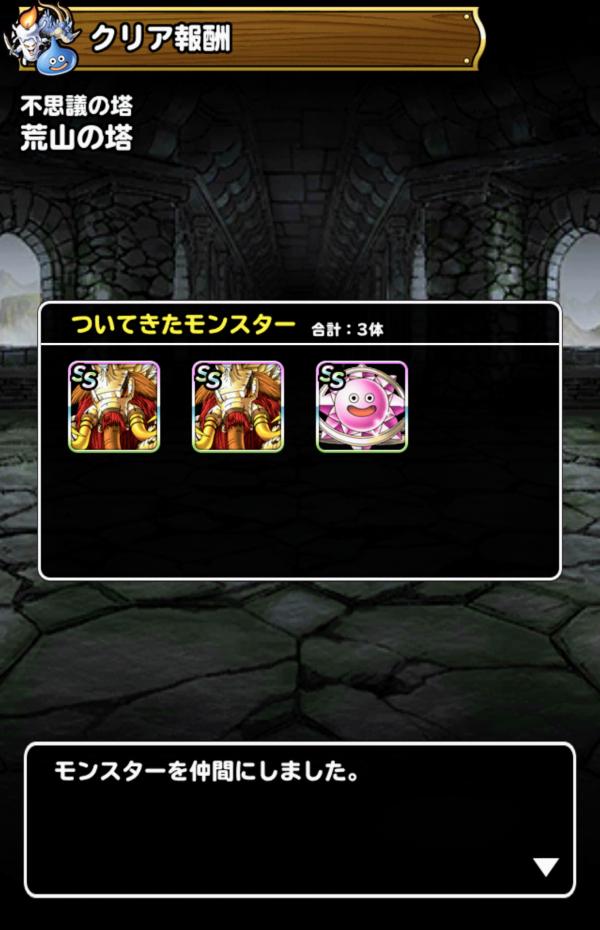Advance the dialog with the white arrow
The height and width of the screenshot is (930, 600).
click(545, 866)
